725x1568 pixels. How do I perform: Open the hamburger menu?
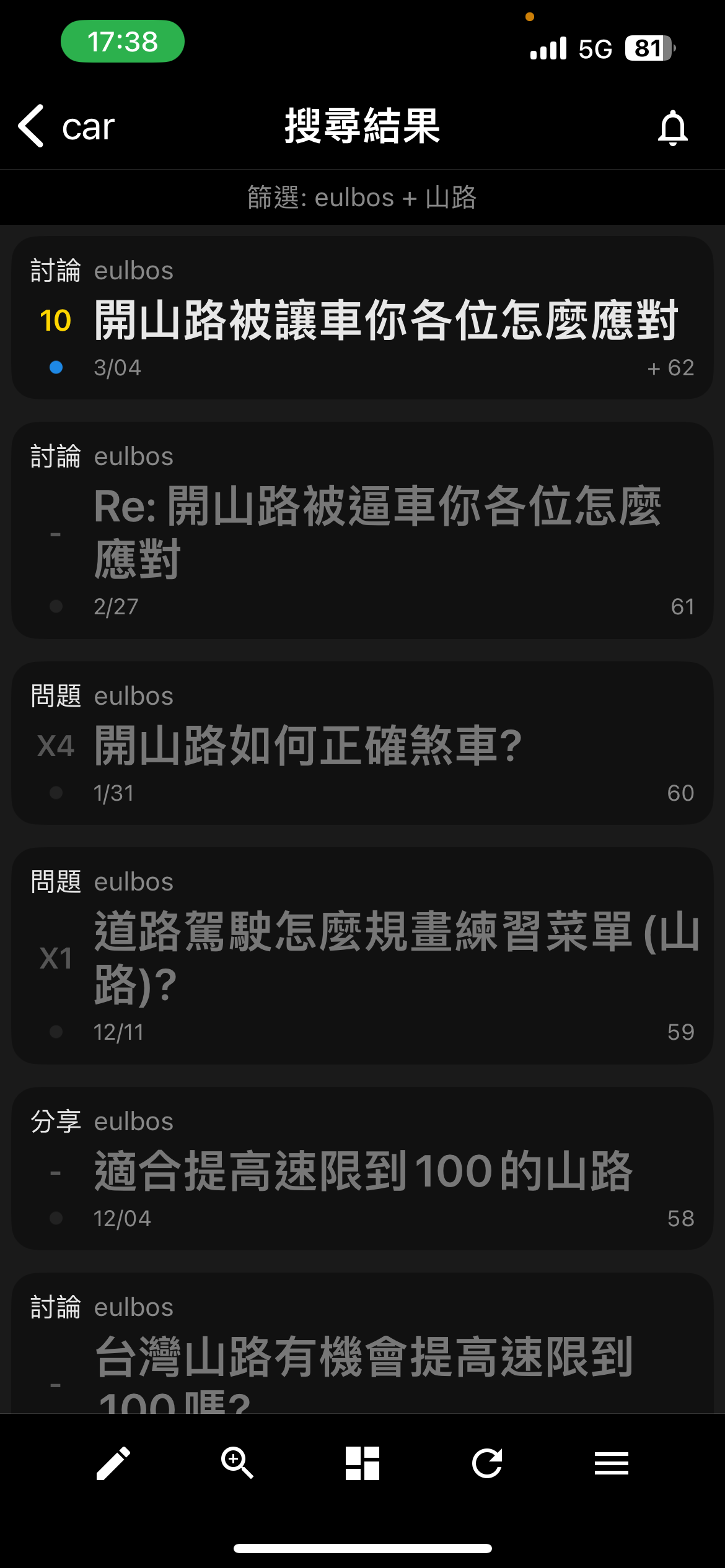[612, 1463]
